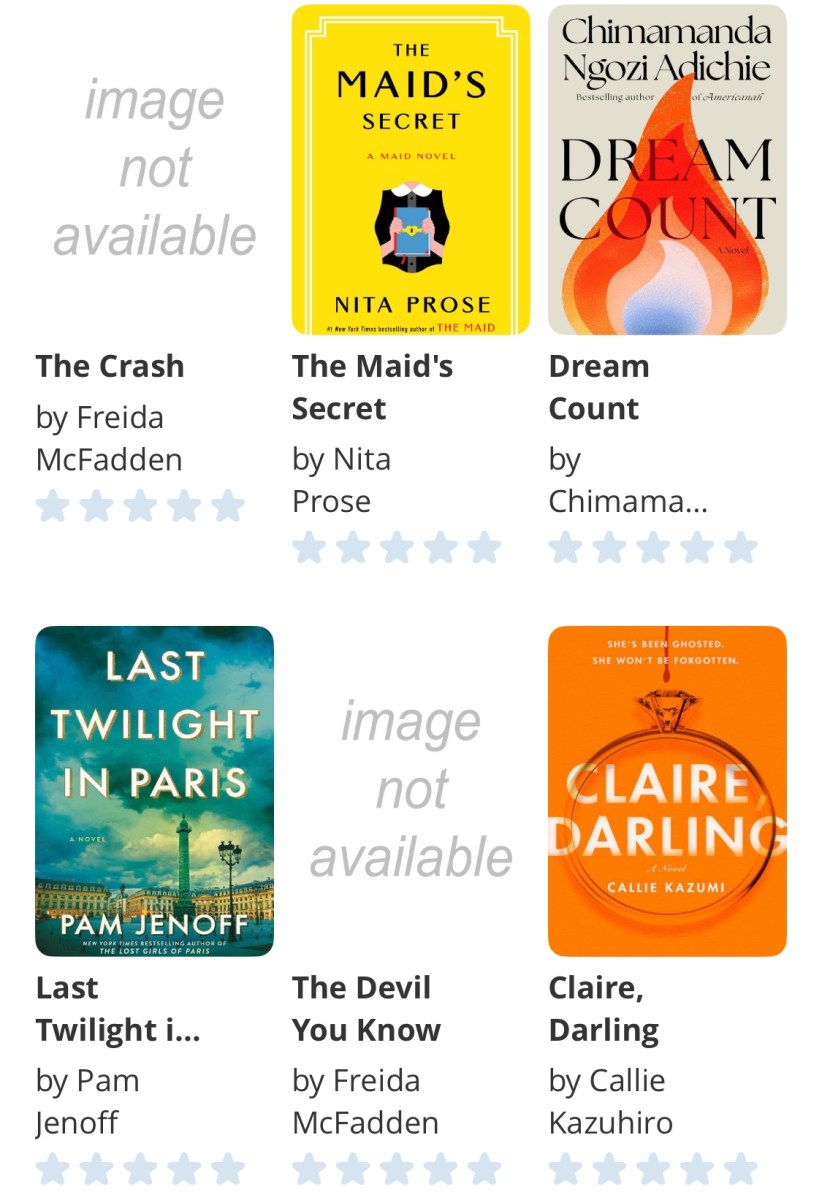Rate The Crash five stars
Viewport: 822px width, 1200px height.
coord(227,506)
